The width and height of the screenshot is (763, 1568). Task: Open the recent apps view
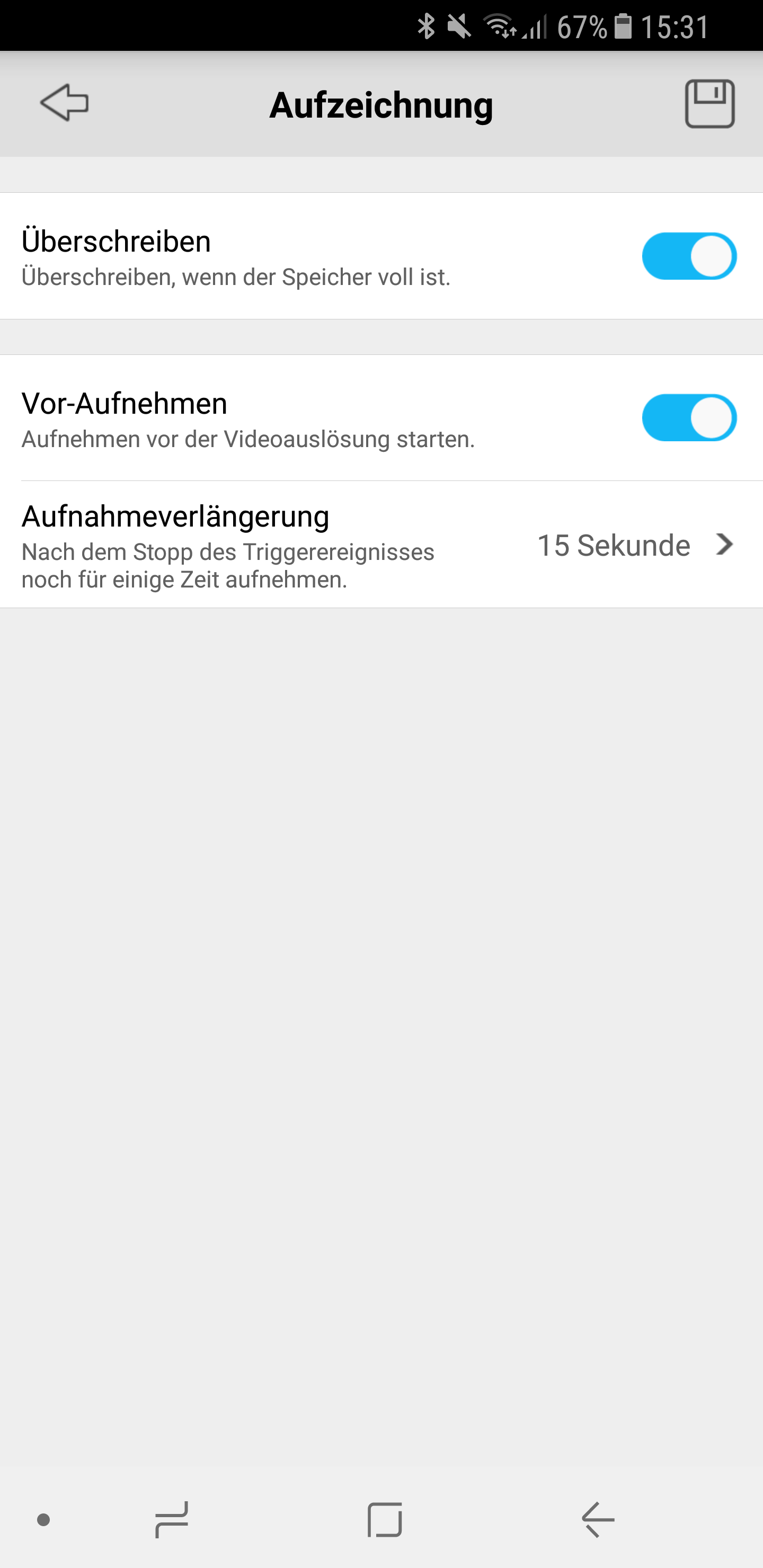pos(172,1519)
